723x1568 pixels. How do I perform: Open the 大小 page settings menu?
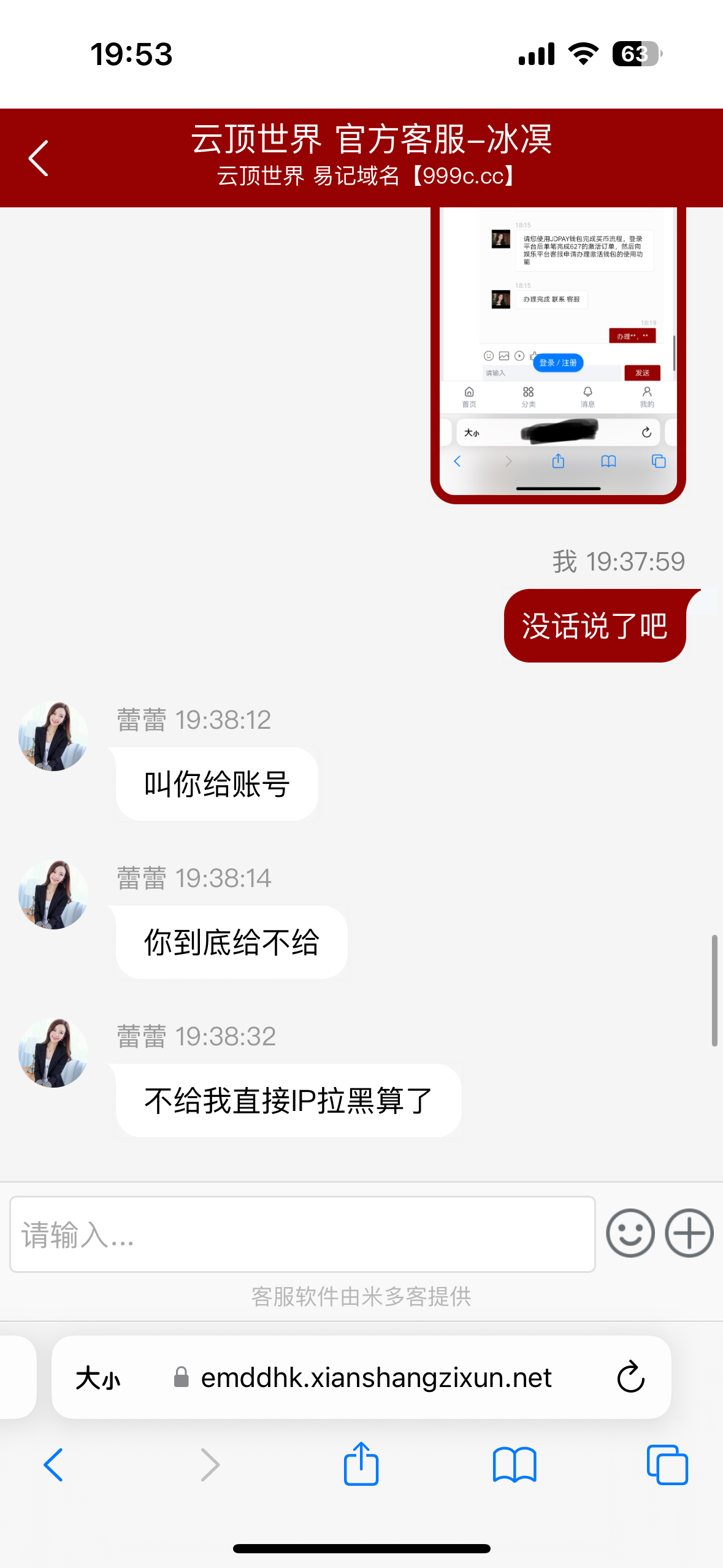point(98,1378)
